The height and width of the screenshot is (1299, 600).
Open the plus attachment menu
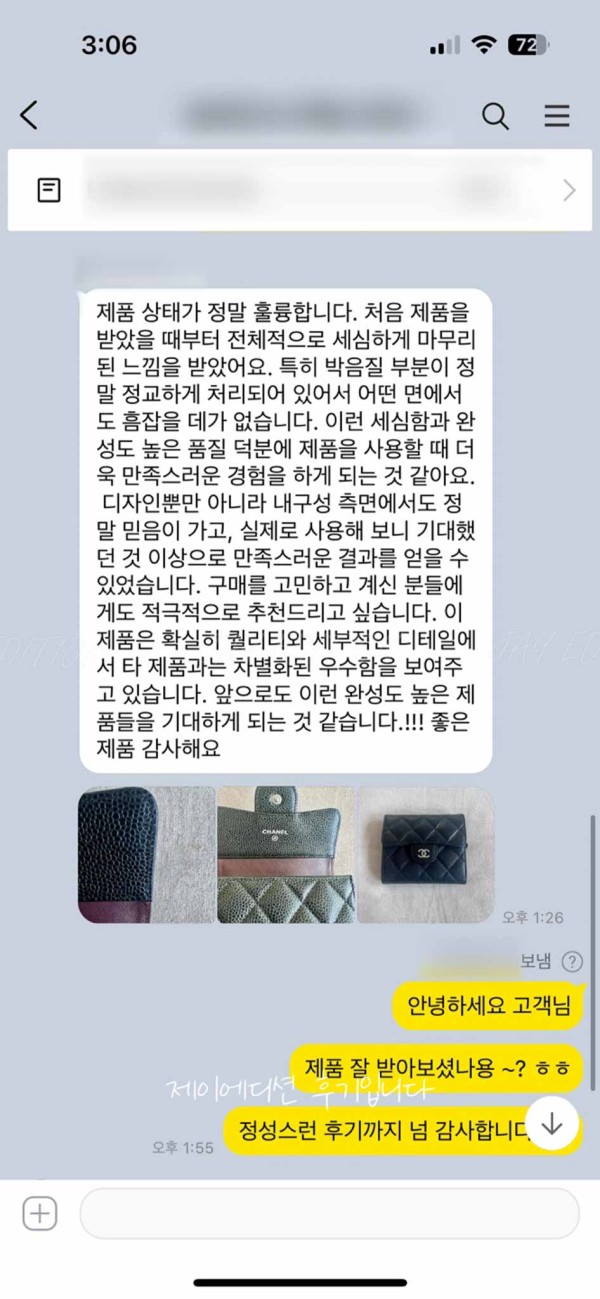pyautogui.click(x=40, y=1214)
